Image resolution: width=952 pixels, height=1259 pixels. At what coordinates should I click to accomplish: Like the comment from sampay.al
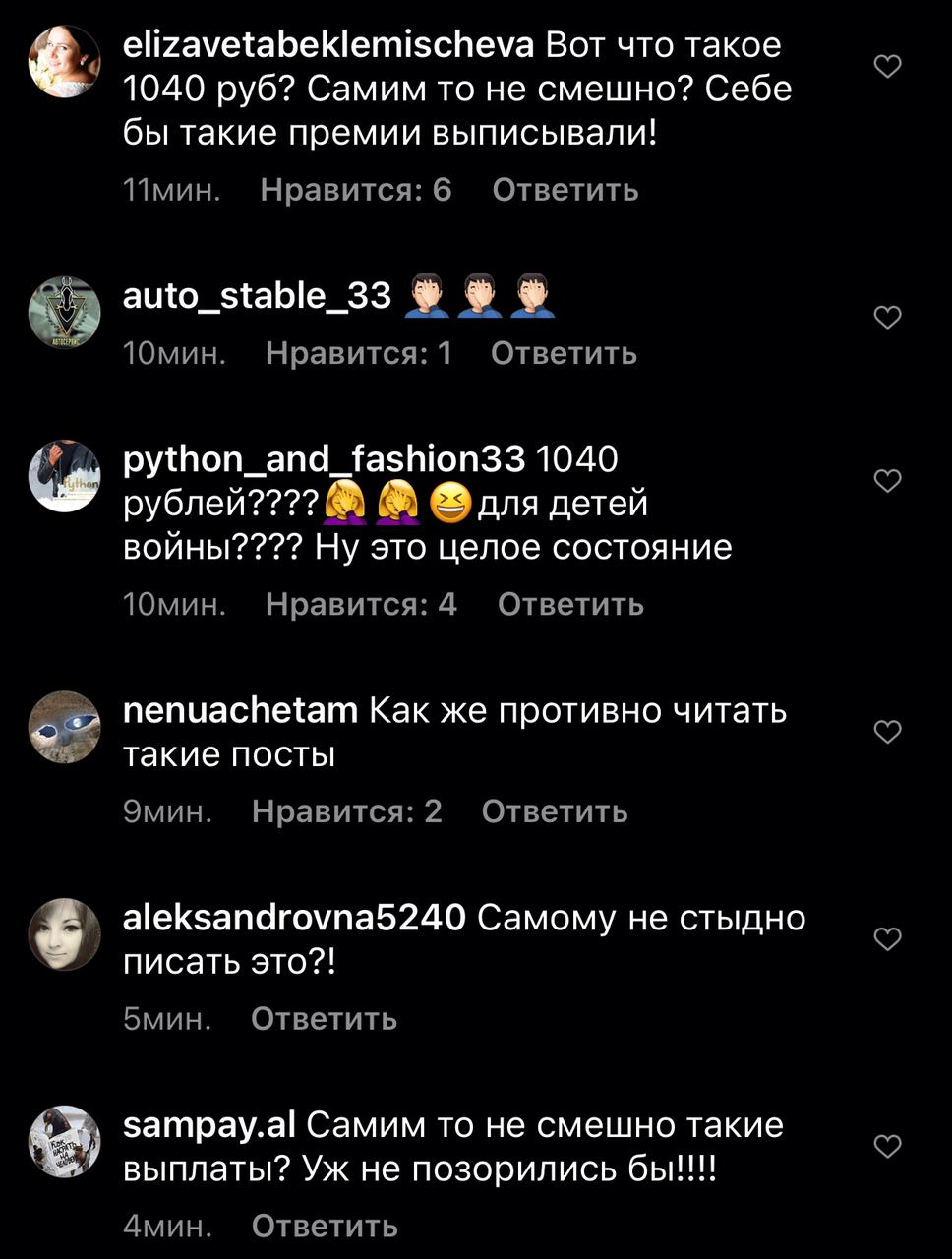pyautogui.click(x=887, y=1147)
